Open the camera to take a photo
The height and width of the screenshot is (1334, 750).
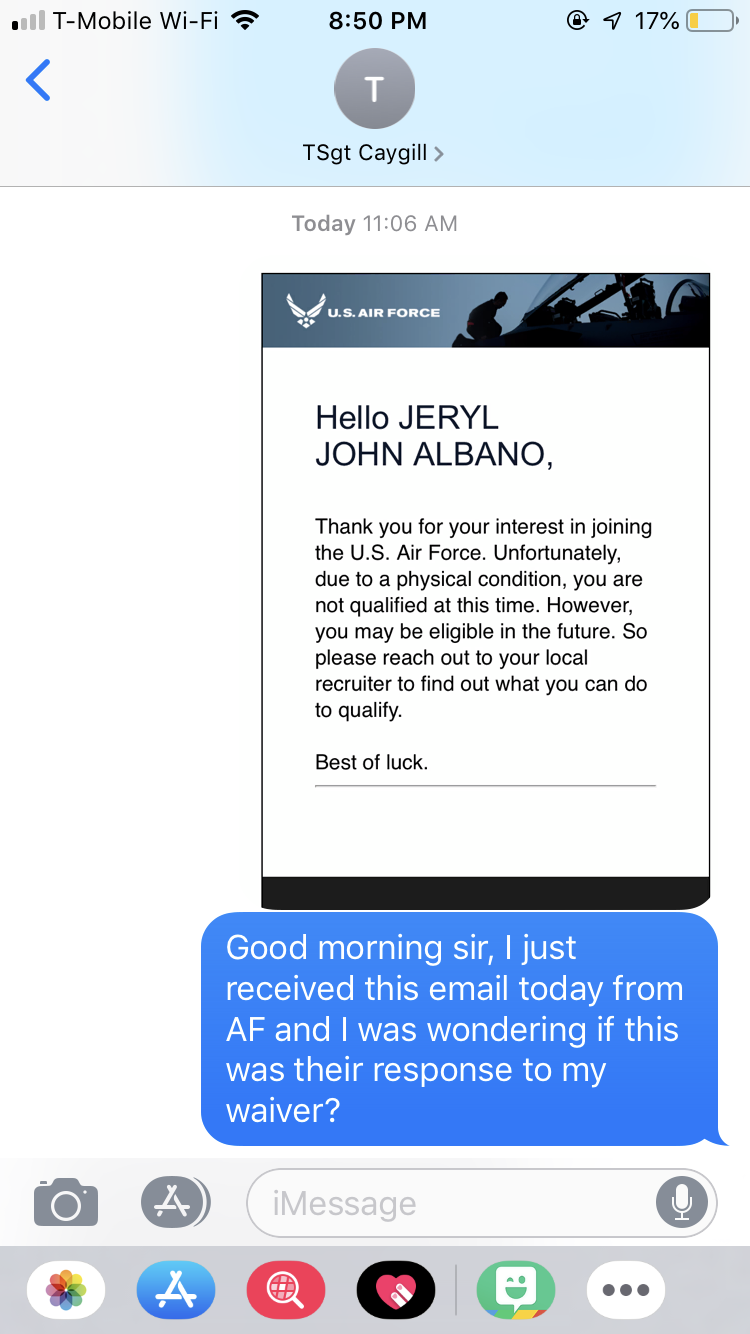[66, 1202]
